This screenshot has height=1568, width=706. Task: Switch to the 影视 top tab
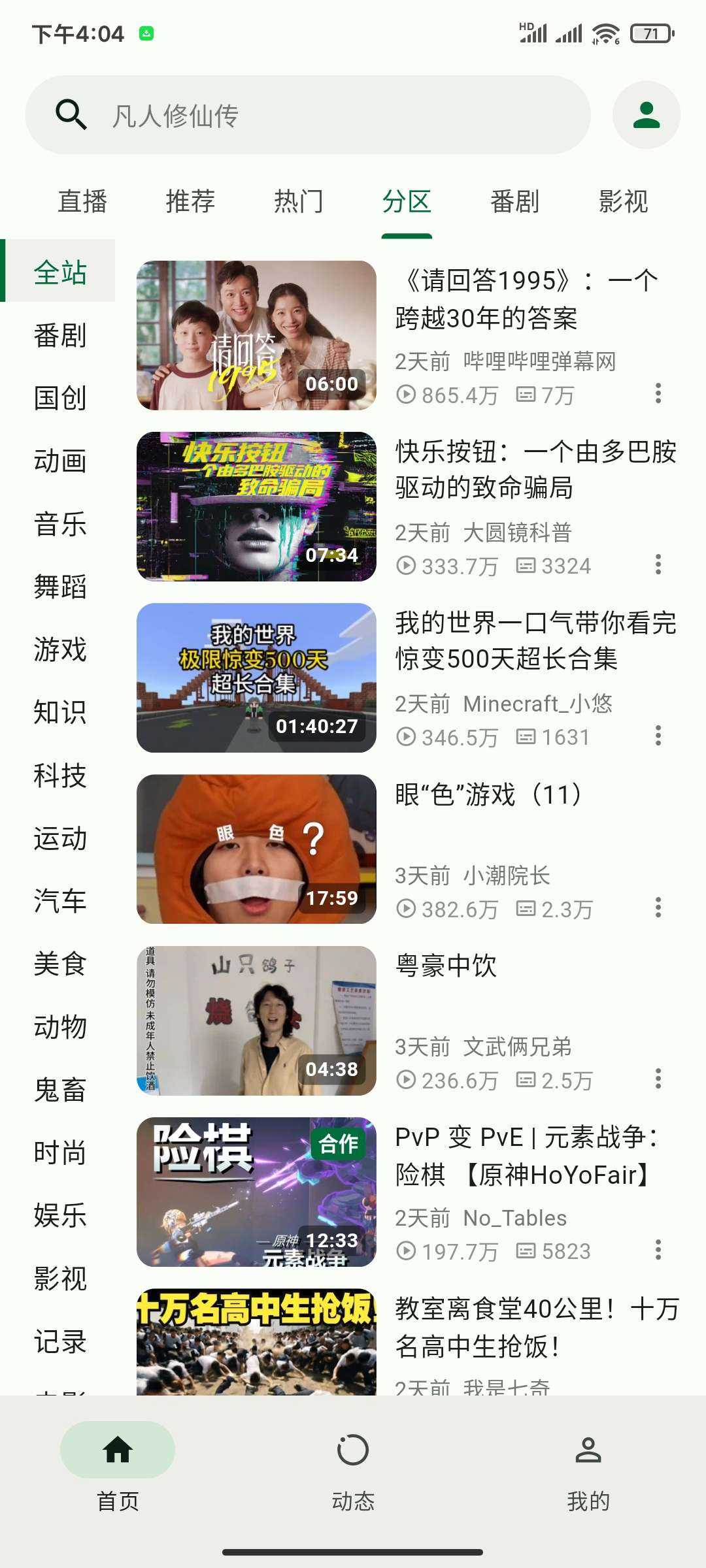623,201
